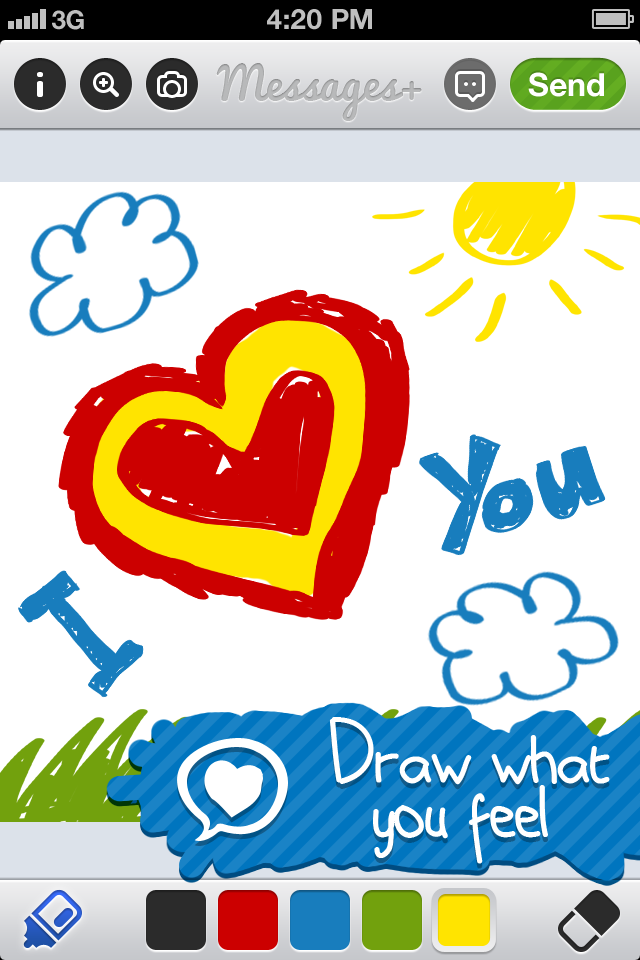
Task: Pick the red color swatch
Action: (x=248, y=919)
